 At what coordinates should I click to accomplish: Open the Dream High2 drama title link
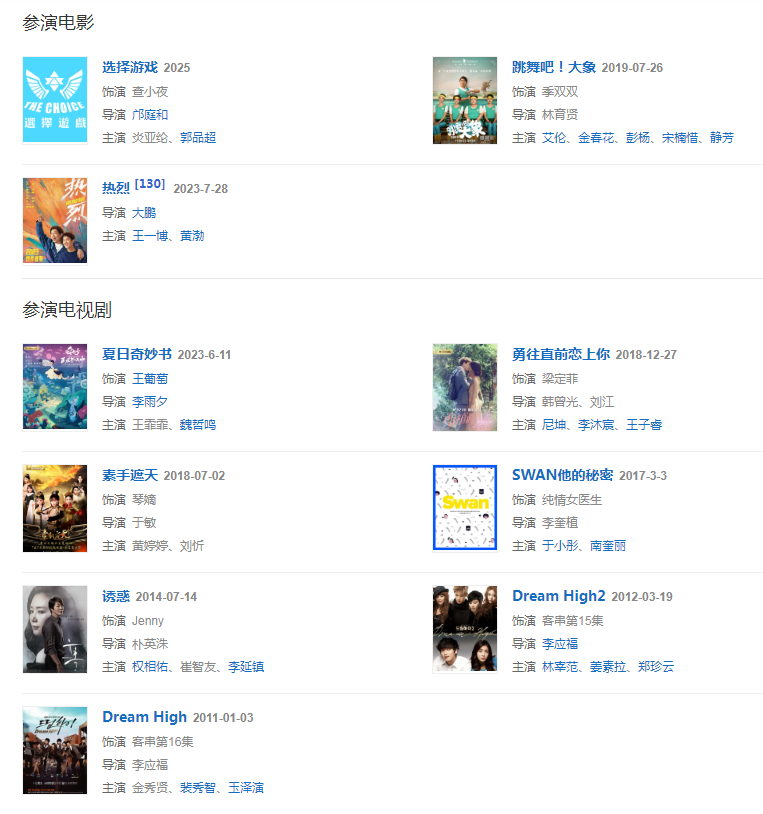tap(558, 596)
